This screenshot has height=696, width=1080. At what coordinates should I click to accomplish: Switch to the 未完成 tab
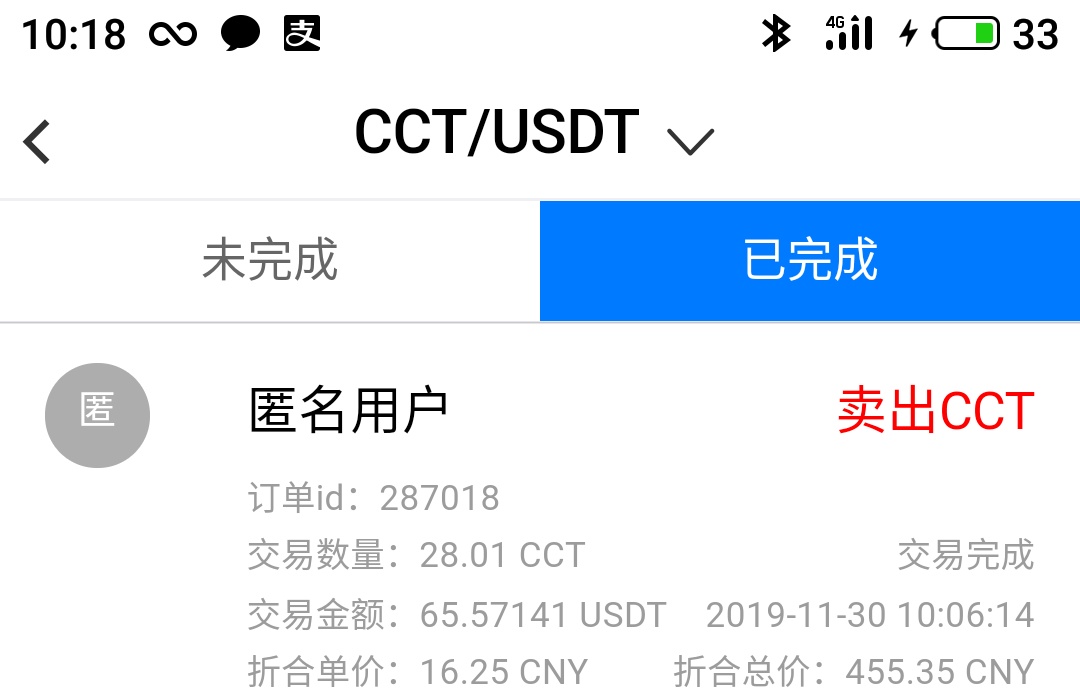click(x=270, y=261)
